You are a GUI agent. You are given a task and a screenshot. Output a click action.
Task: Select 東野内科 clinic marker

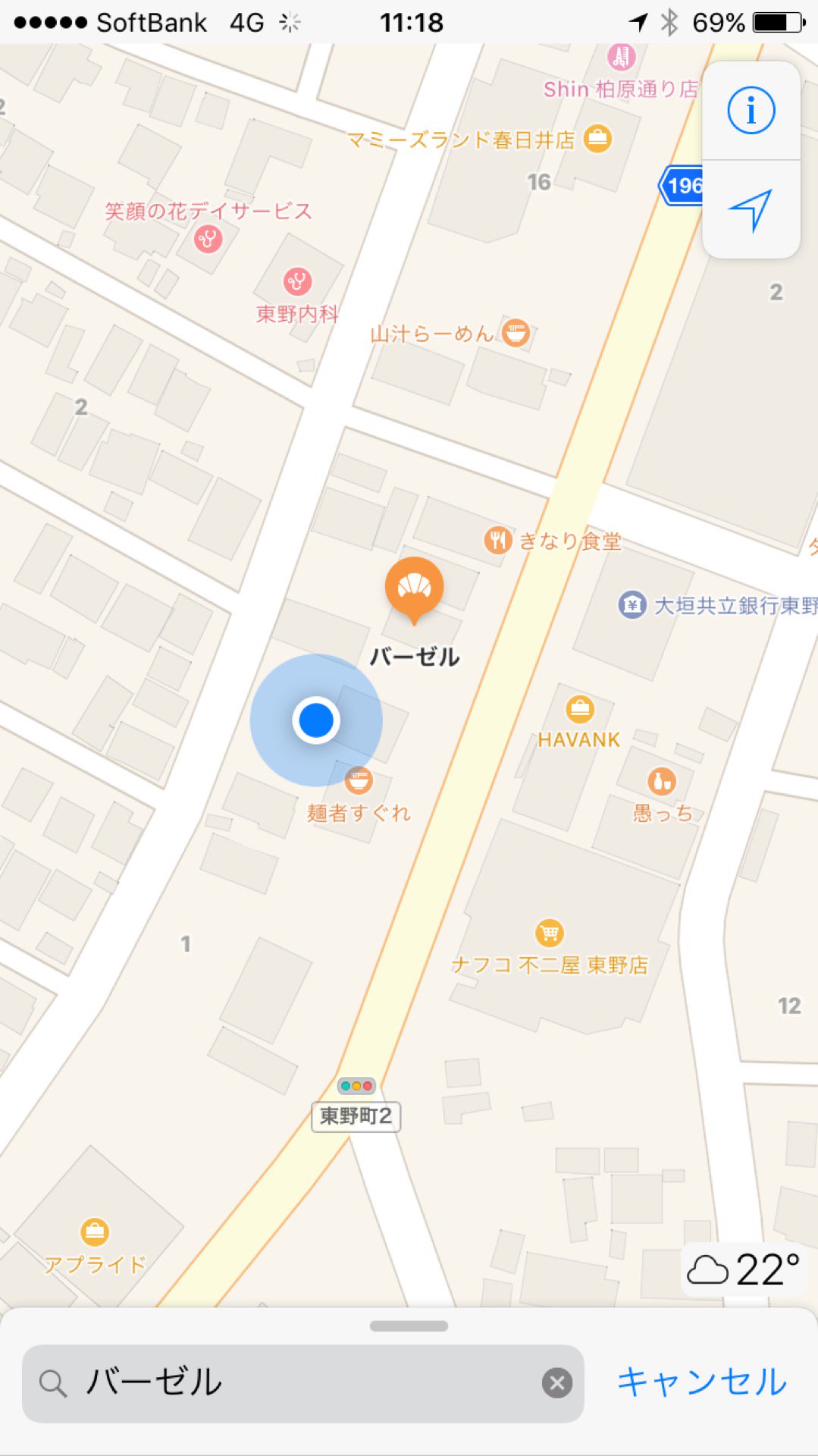click(297, 282)
